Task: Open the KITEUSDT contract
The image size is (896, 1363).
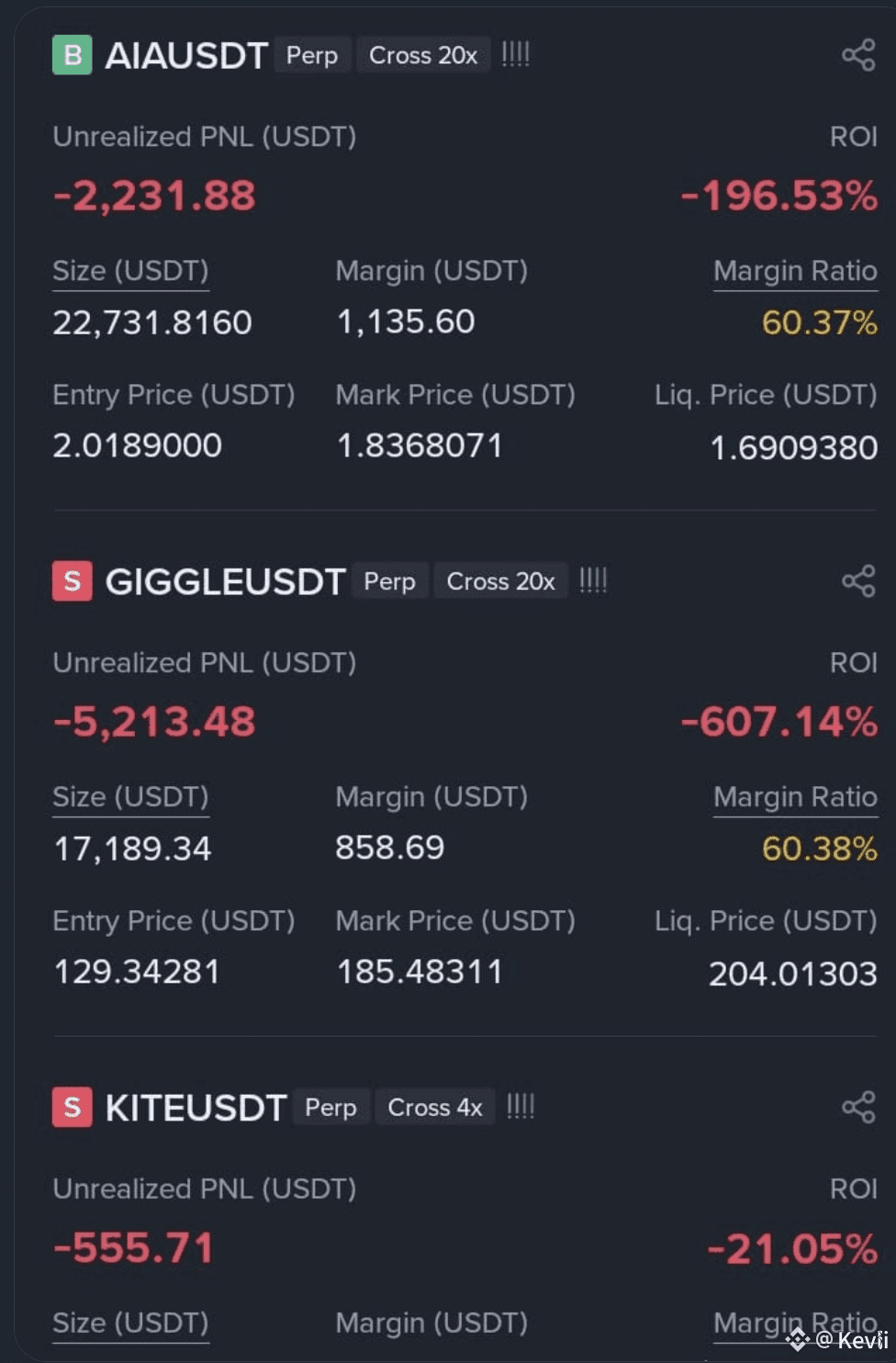Action: click(196, 1109)
